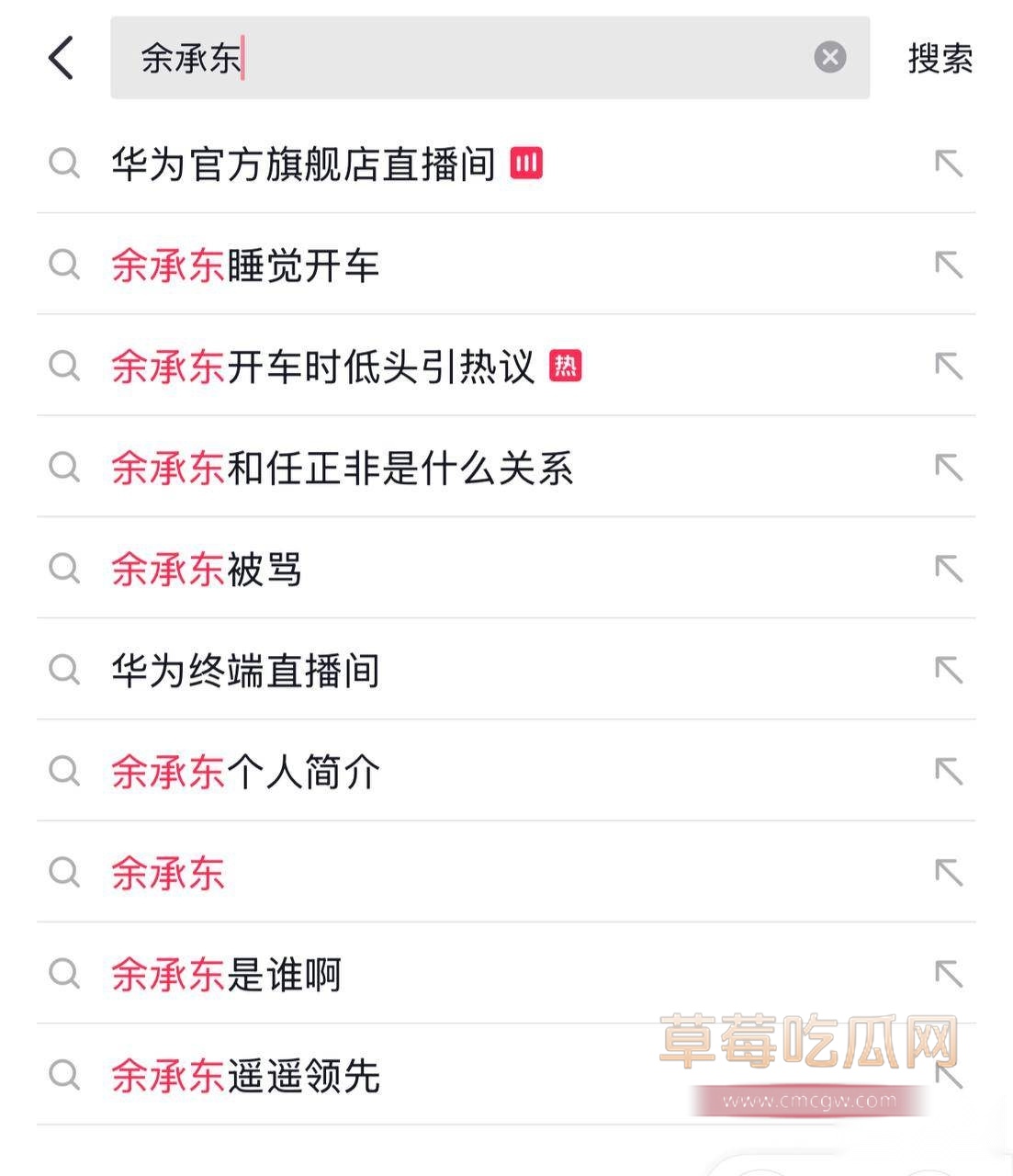The height and width of the screenshot is (1176, 1013).
Task: Tap inside the search input field
Action: tap(459, 57)
